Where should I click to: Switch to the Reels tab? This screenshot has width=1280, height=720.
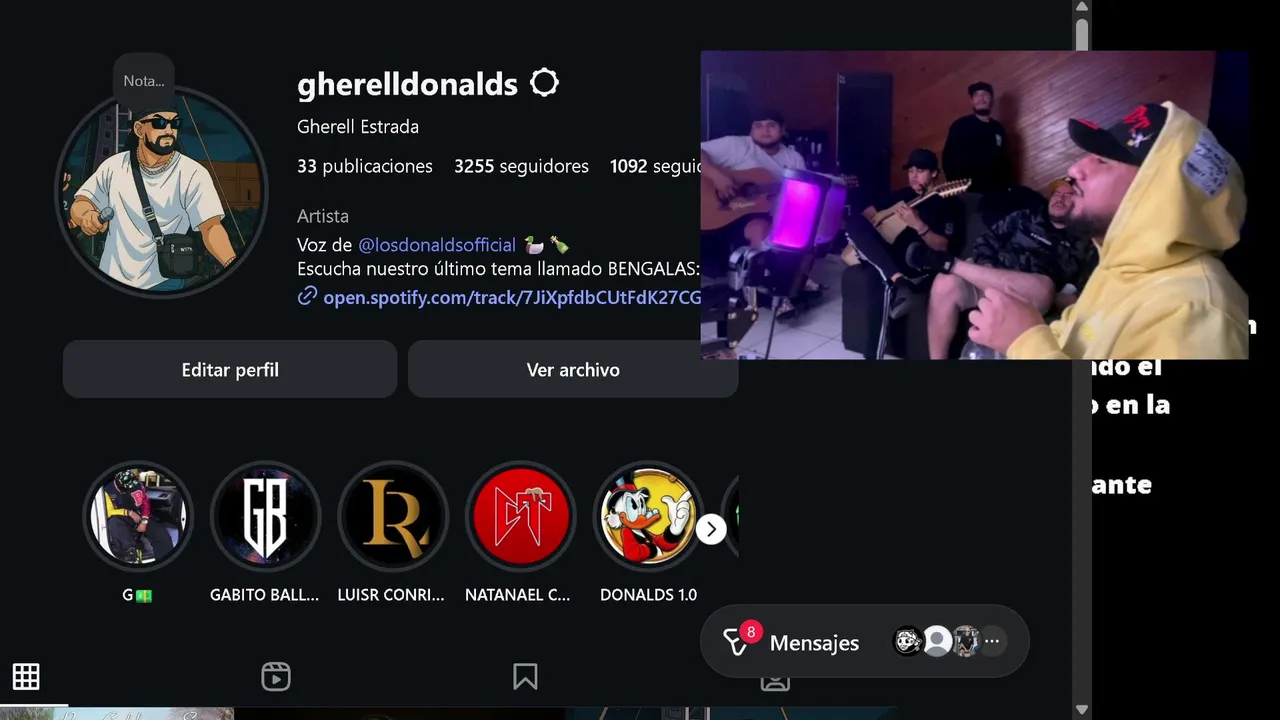point(276,677)
